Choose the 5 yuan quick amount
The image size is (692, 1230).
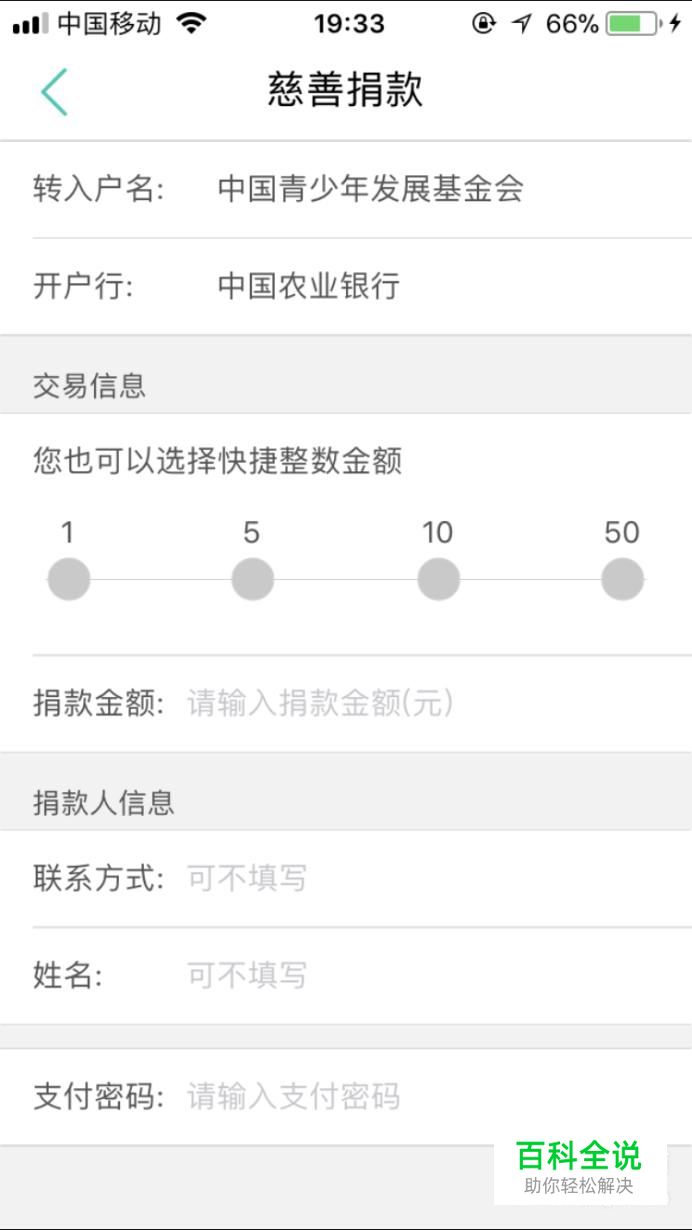click(252, 579)
